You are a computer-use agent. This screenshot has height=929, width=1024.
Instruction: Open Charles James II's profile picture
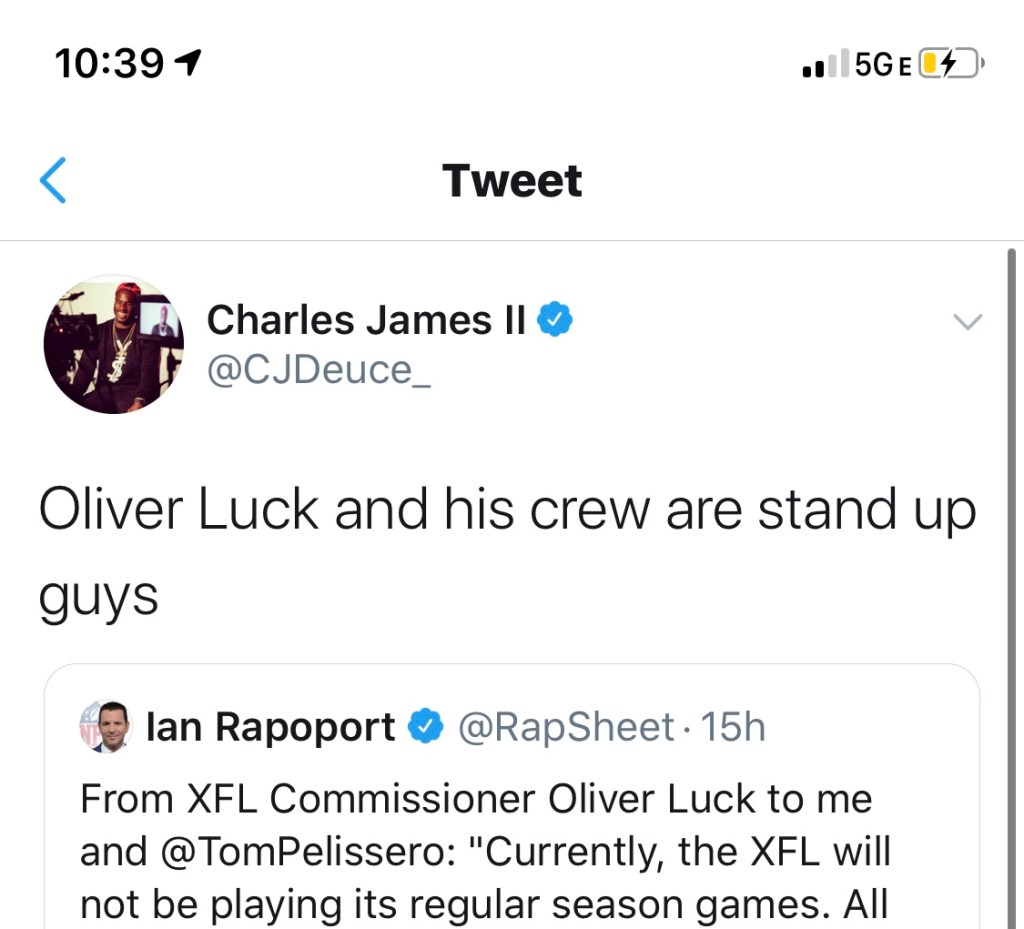113,345
